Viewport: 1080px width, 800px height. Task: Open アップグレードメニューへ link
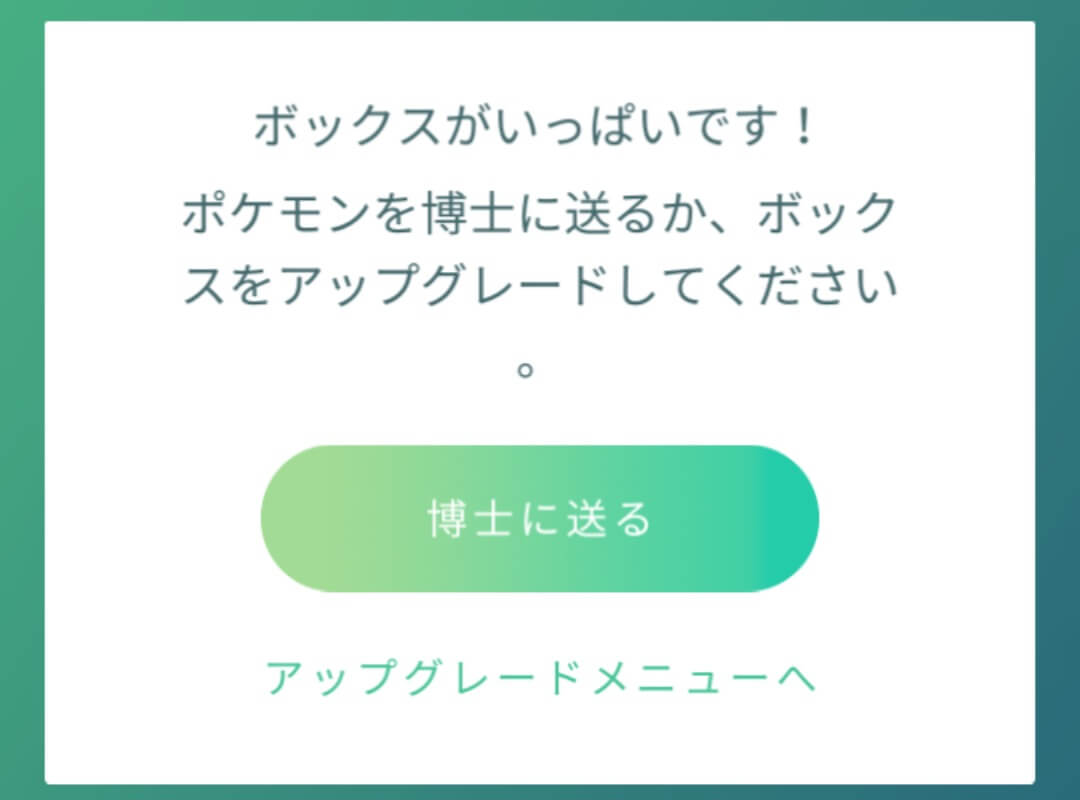[540, 678]
